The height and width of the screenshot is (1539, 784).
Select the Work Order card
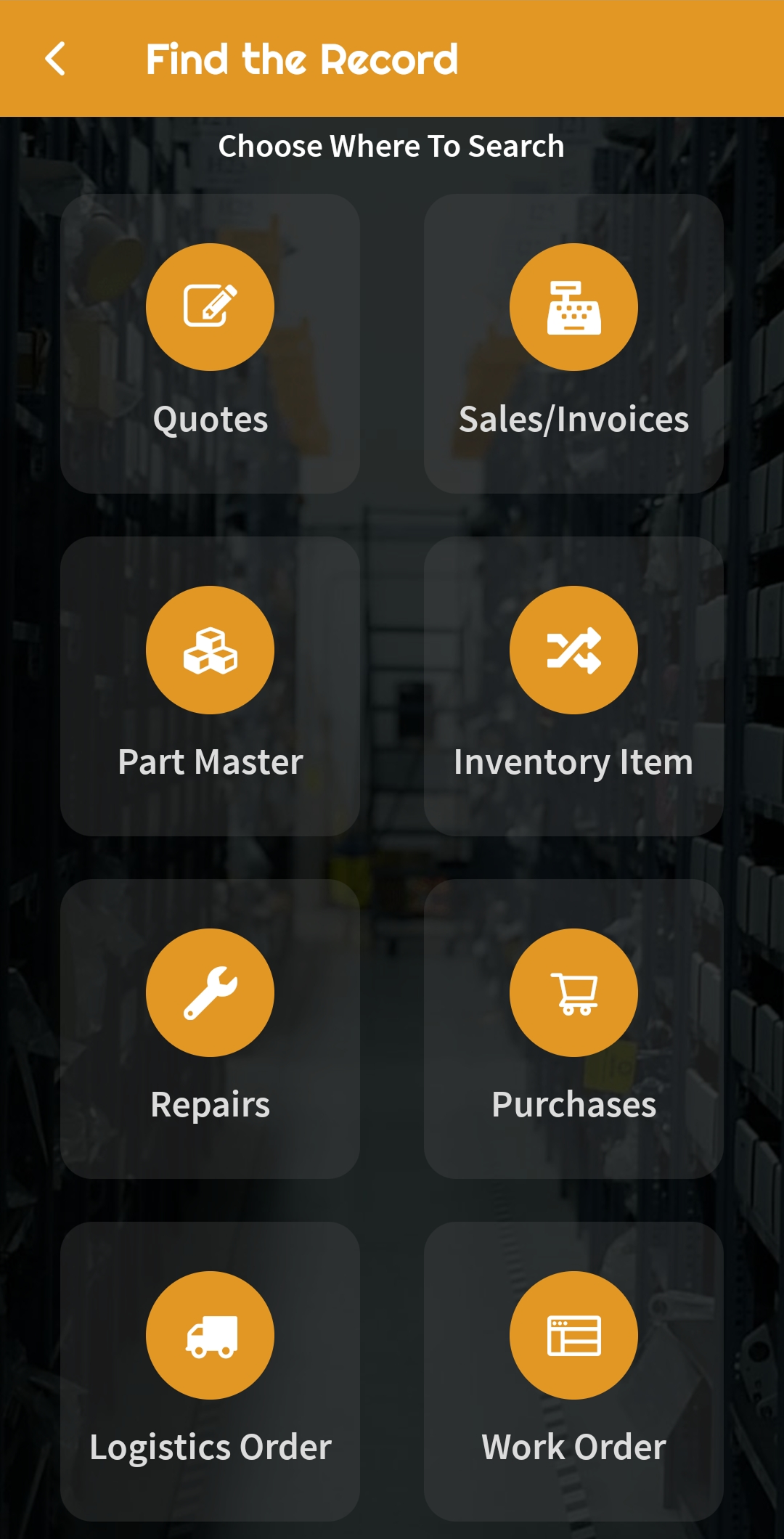pyautogui.click(x=573, y=1371)
